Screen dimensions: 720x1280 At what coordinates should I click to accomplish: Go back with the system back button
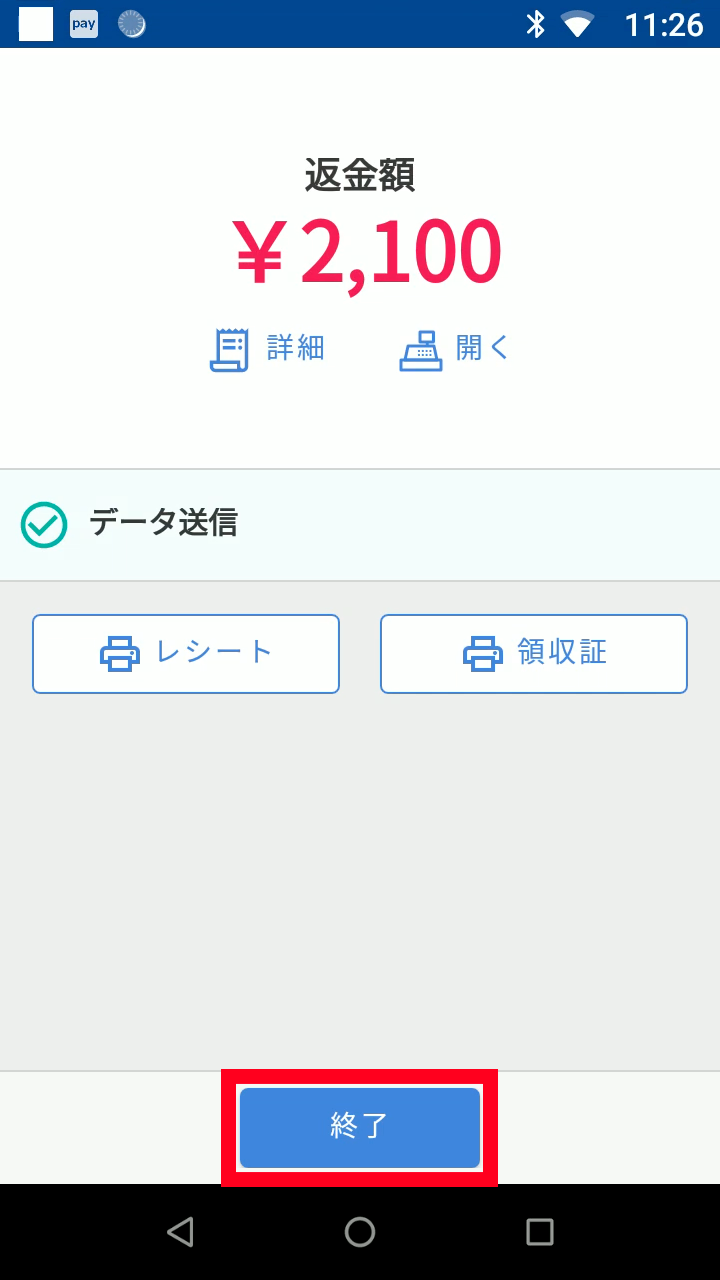coord(180,1231)
